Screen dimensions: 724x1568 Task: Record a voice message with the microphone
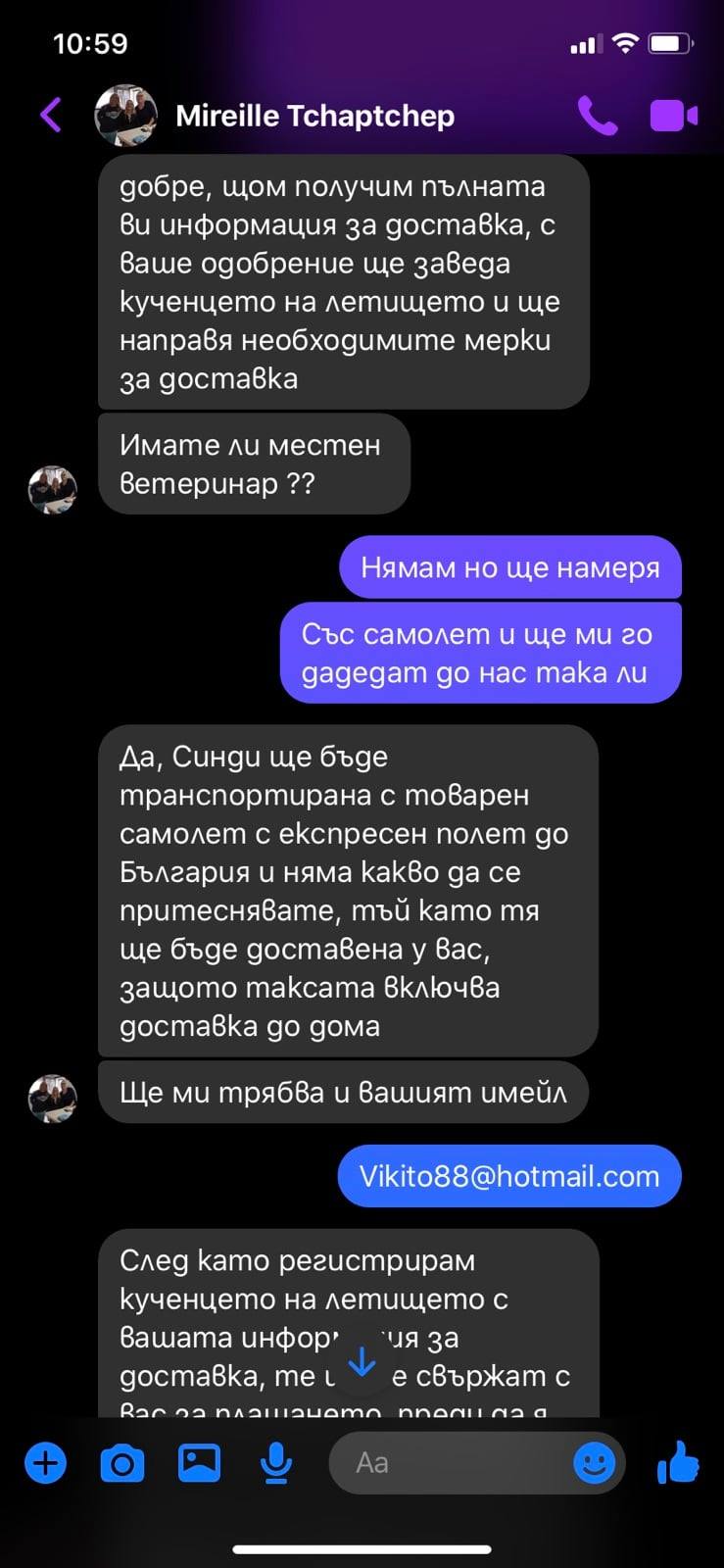[276, 1464]
